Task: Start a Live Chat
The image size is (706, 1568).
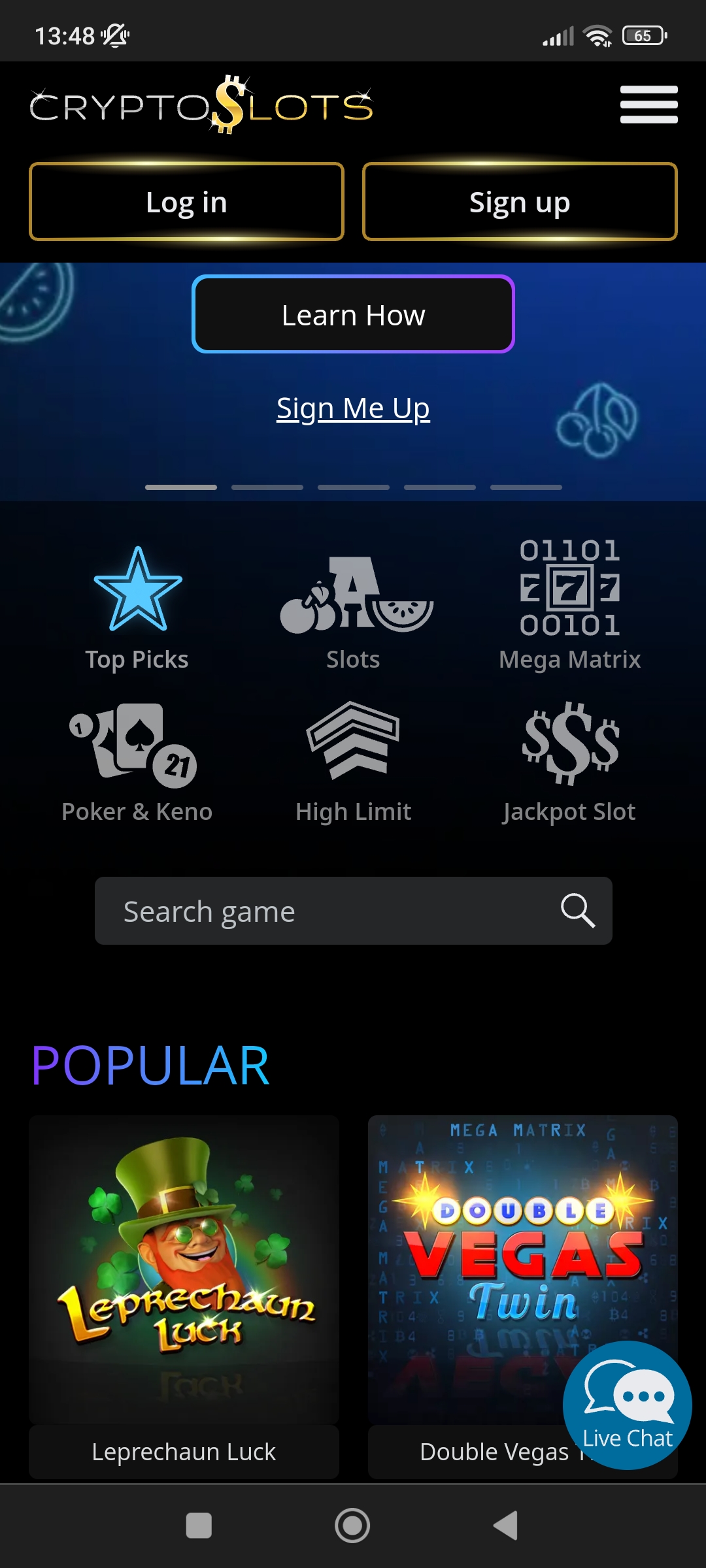Action: pos(628,1405)
